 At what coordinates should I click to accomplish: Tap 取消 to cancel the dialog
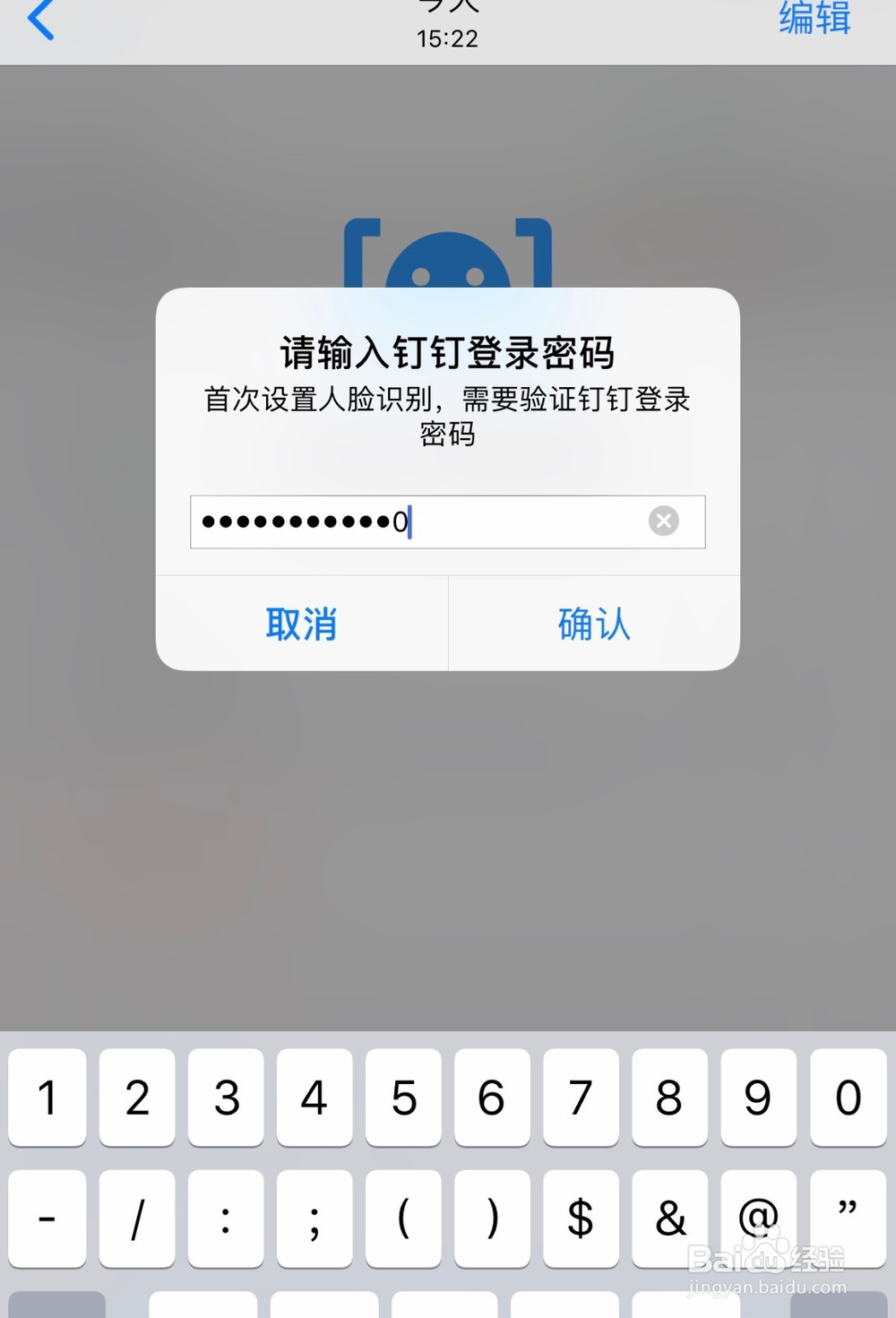pos(300,625)
